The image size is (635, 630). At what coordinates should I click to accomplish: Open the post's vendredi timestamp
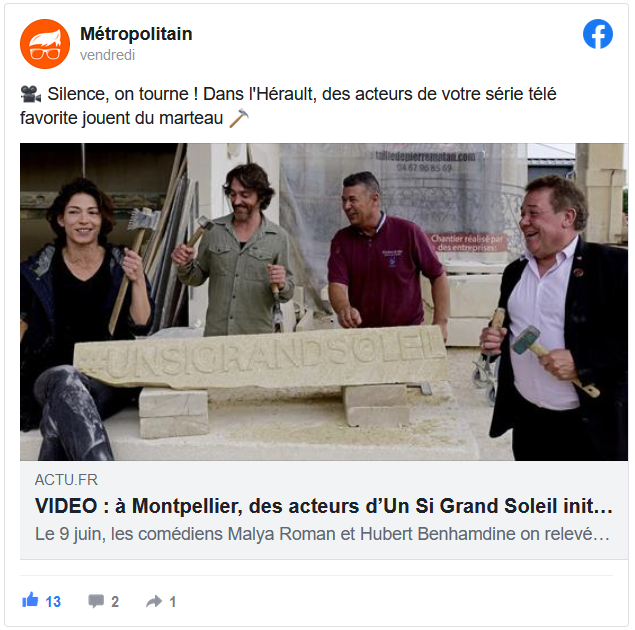coord(107,55)
